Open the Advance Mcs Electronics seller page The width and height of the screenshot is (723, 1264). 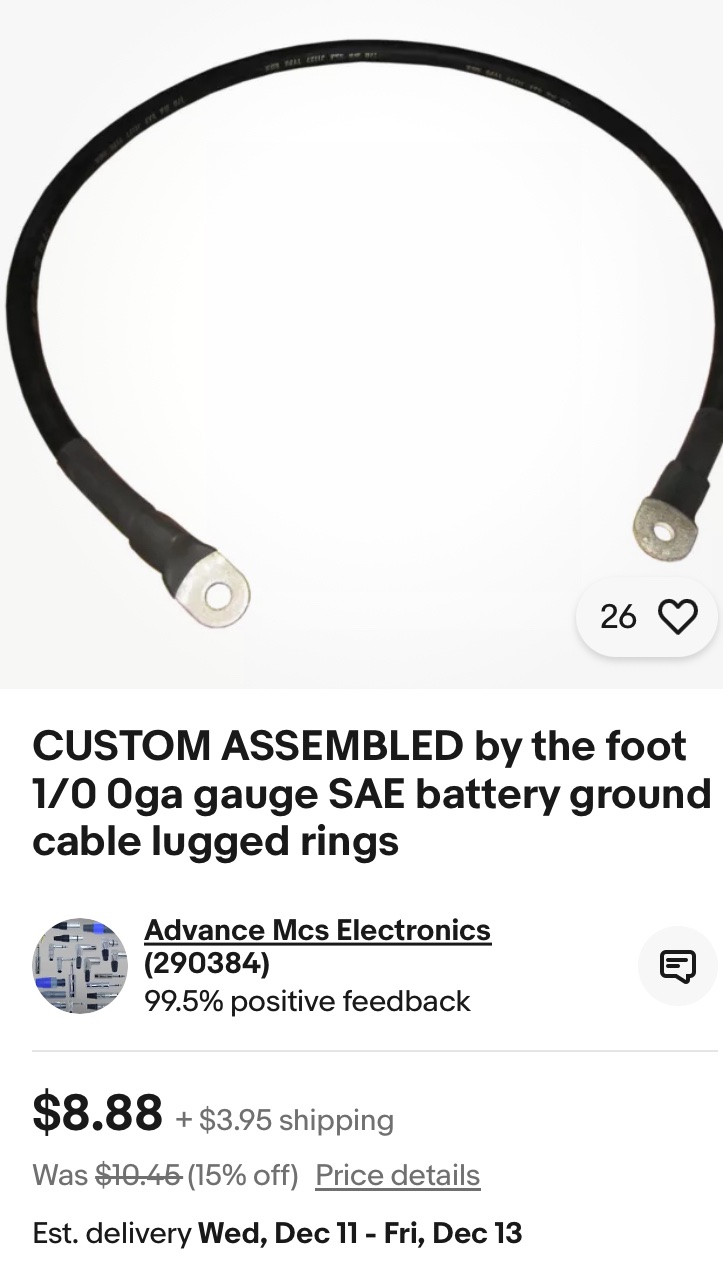click(x=317, y=930)
